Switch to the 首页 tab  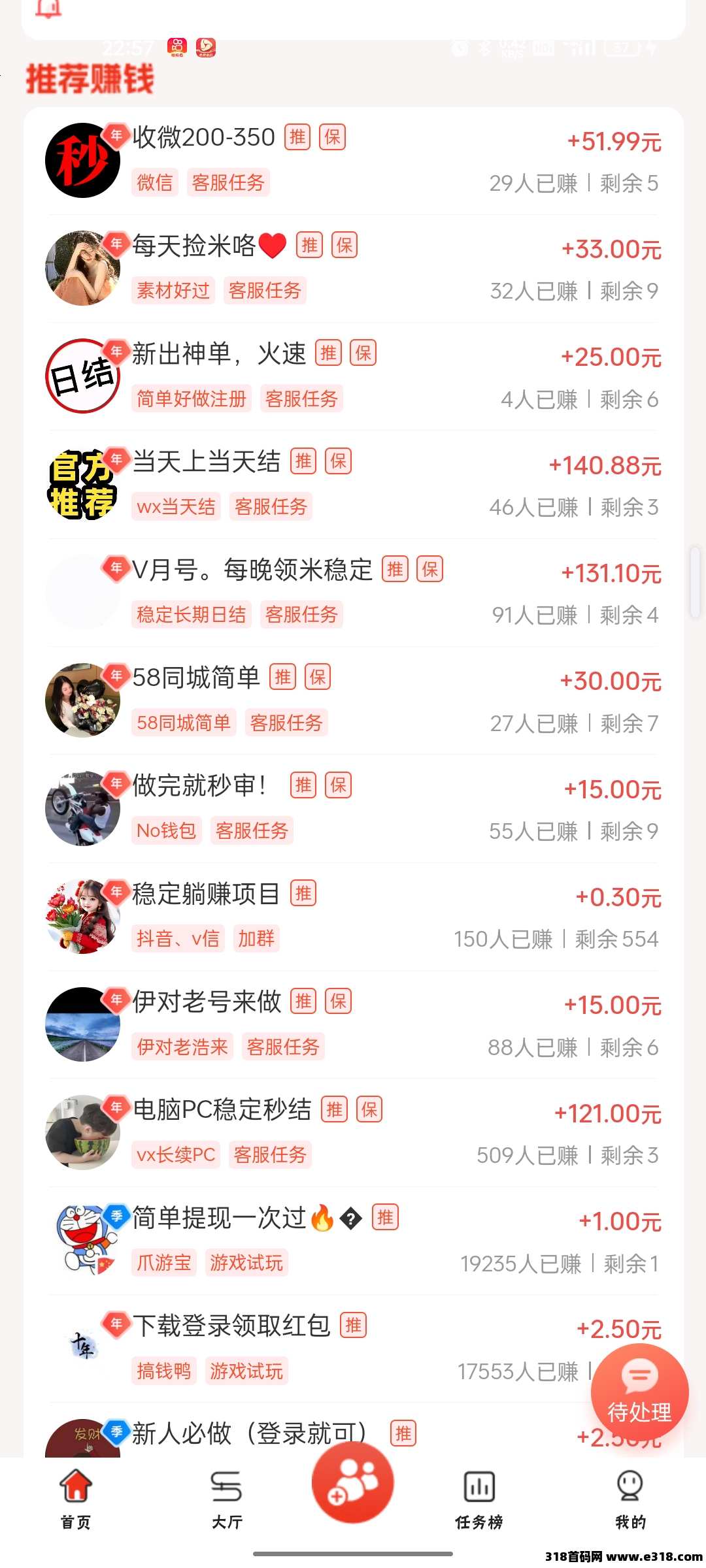pos(76,1499)
